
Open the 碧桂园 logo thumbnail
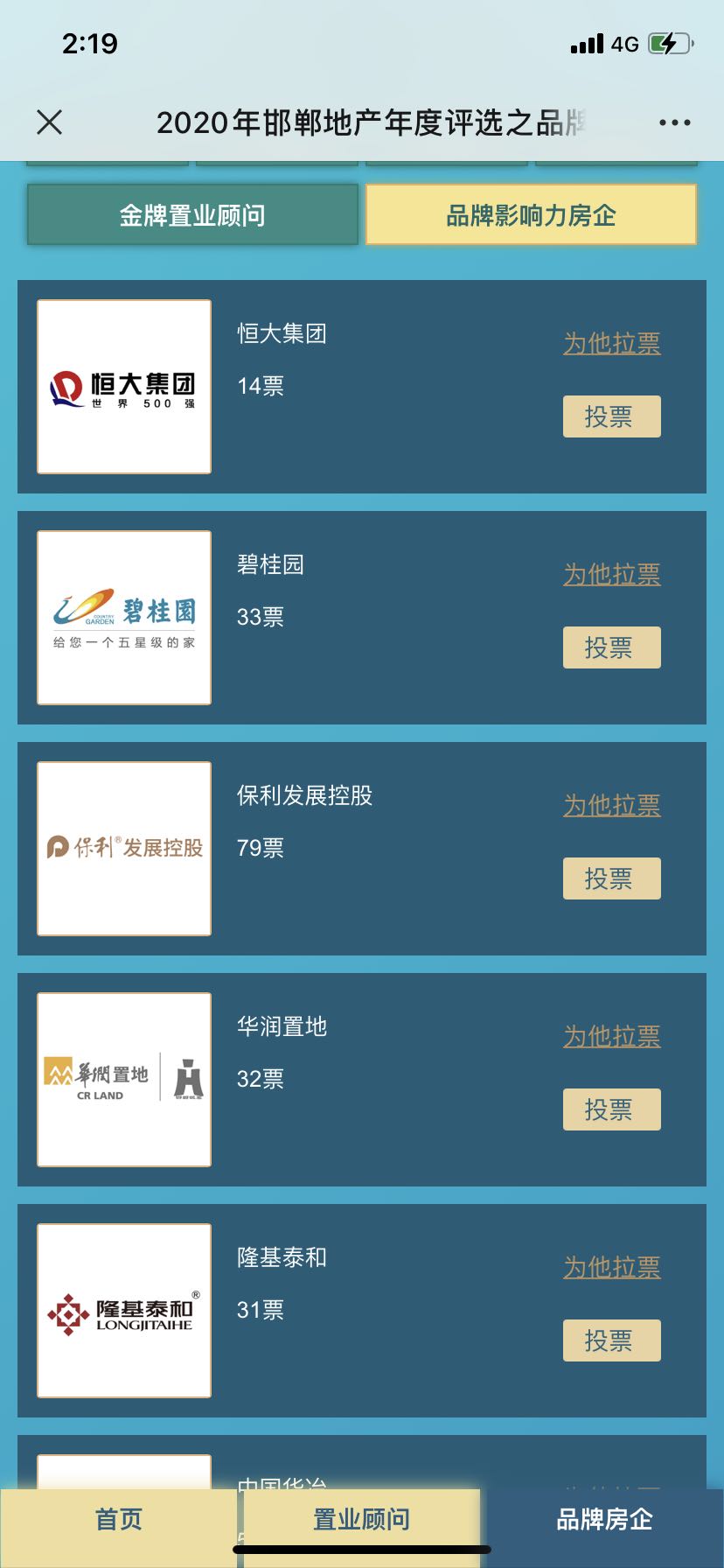[x=124, y=618]
